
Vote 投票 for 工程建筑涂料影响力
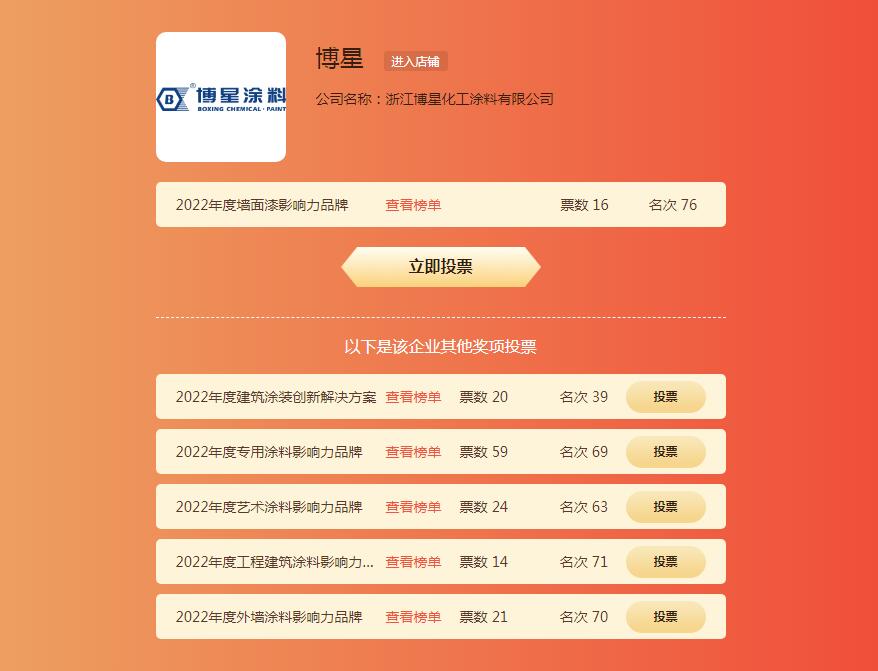pyautogui.click(x=665, y=562)
